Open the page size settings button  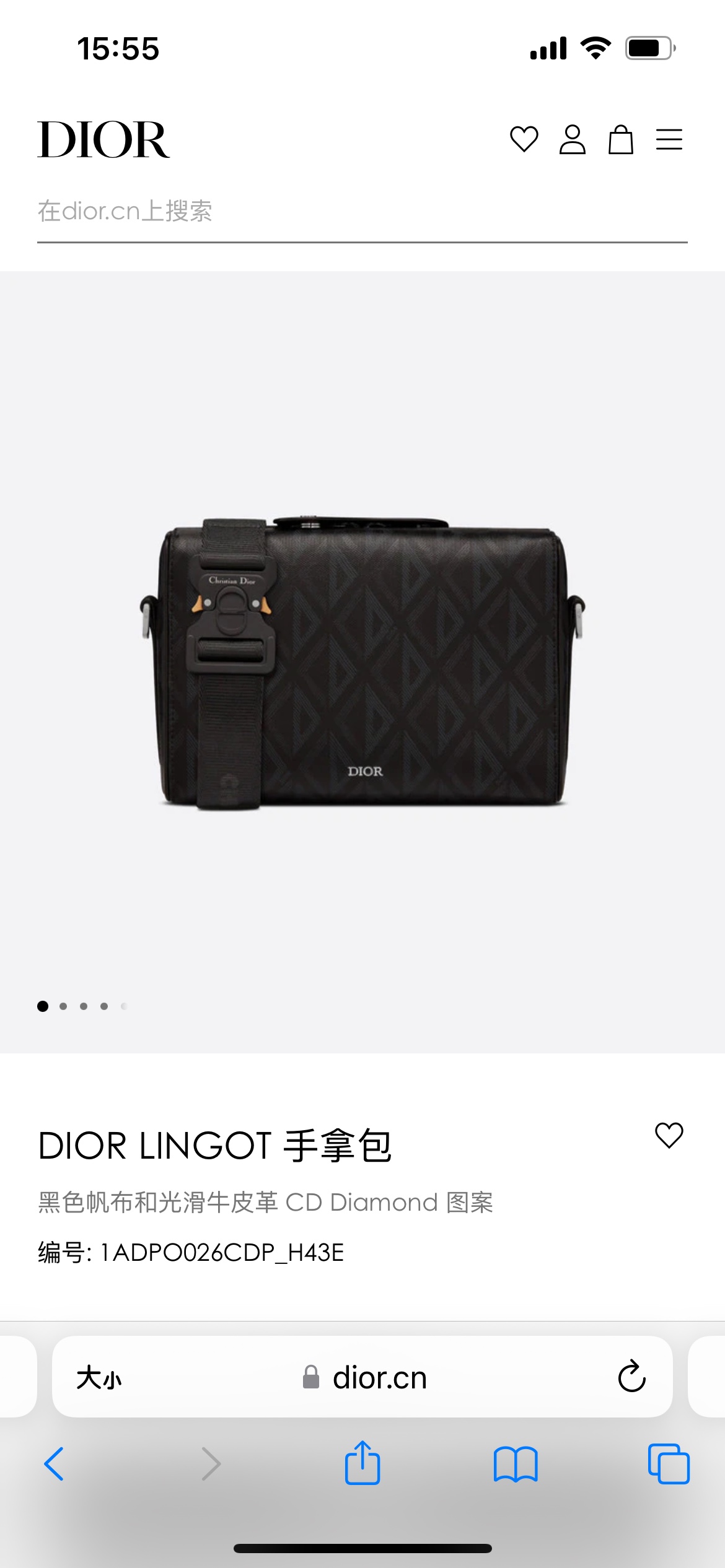[x=99, y=1378]
